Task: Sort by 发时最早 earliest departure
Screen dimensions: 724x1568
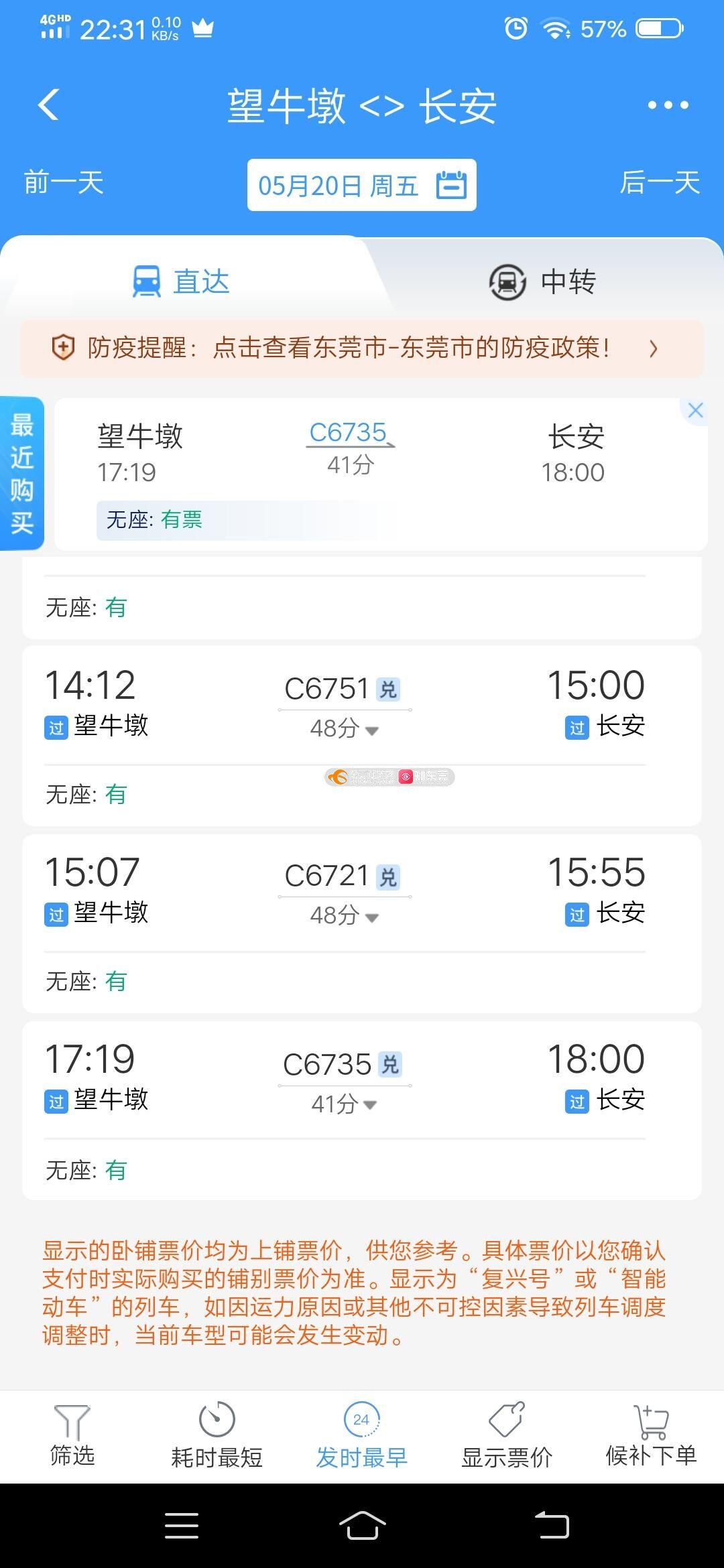Action: point(361,1435)
